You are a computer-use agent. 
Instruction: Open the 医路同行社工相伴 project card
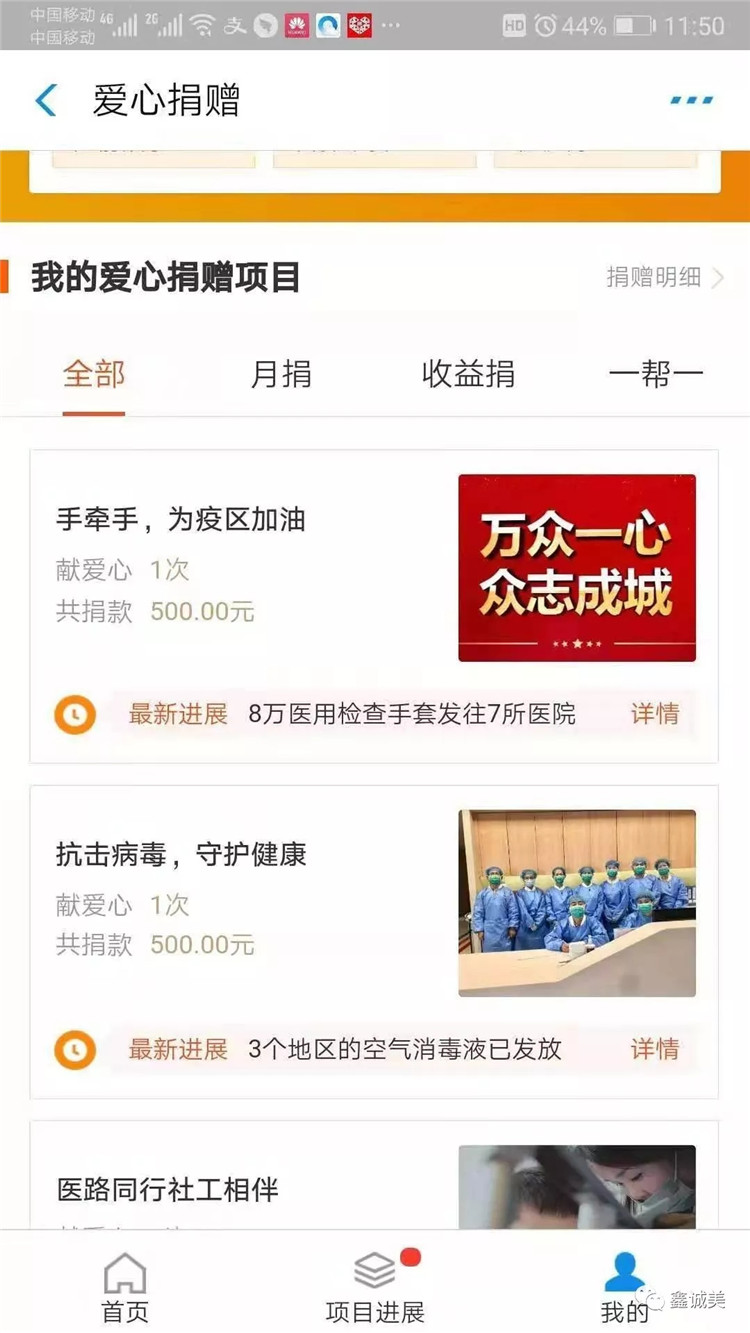click(168, 1190)
